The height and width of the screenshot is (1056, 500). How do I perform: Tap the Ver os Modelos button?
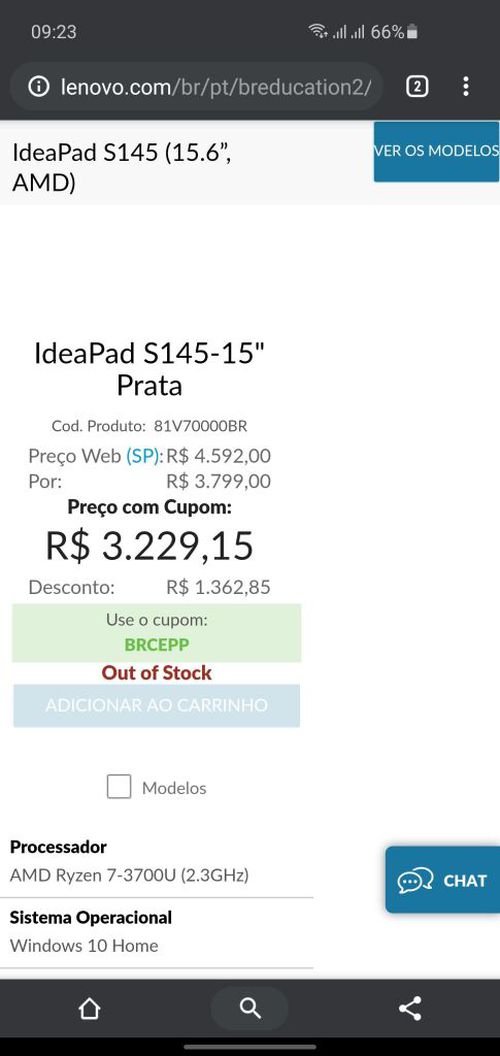pyautogui.click(x=437, y=152)
